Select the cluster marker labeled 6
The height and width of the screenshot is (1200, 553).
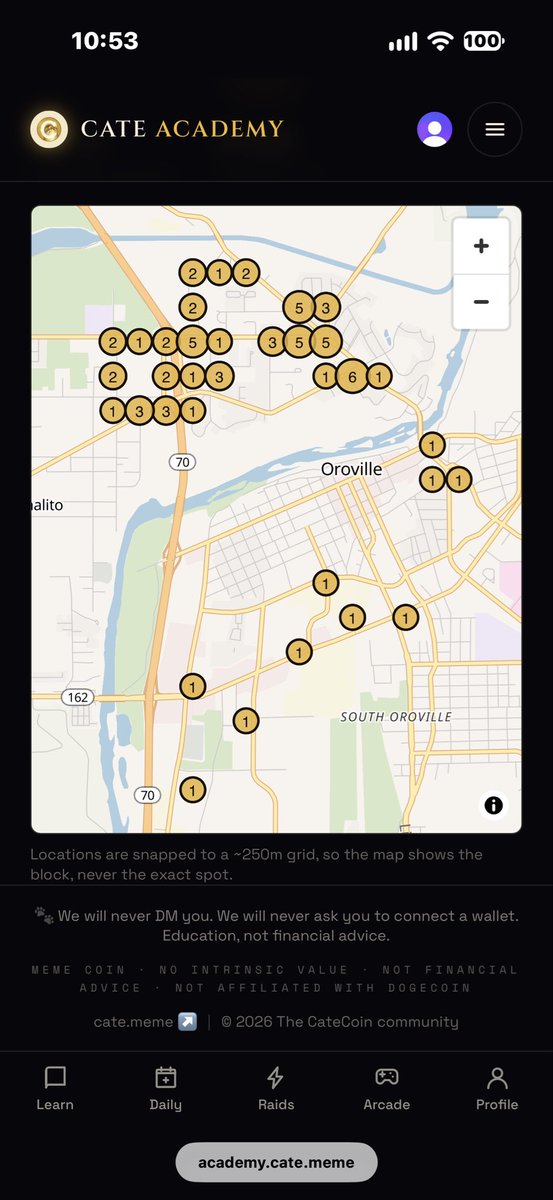pos(351,377)
